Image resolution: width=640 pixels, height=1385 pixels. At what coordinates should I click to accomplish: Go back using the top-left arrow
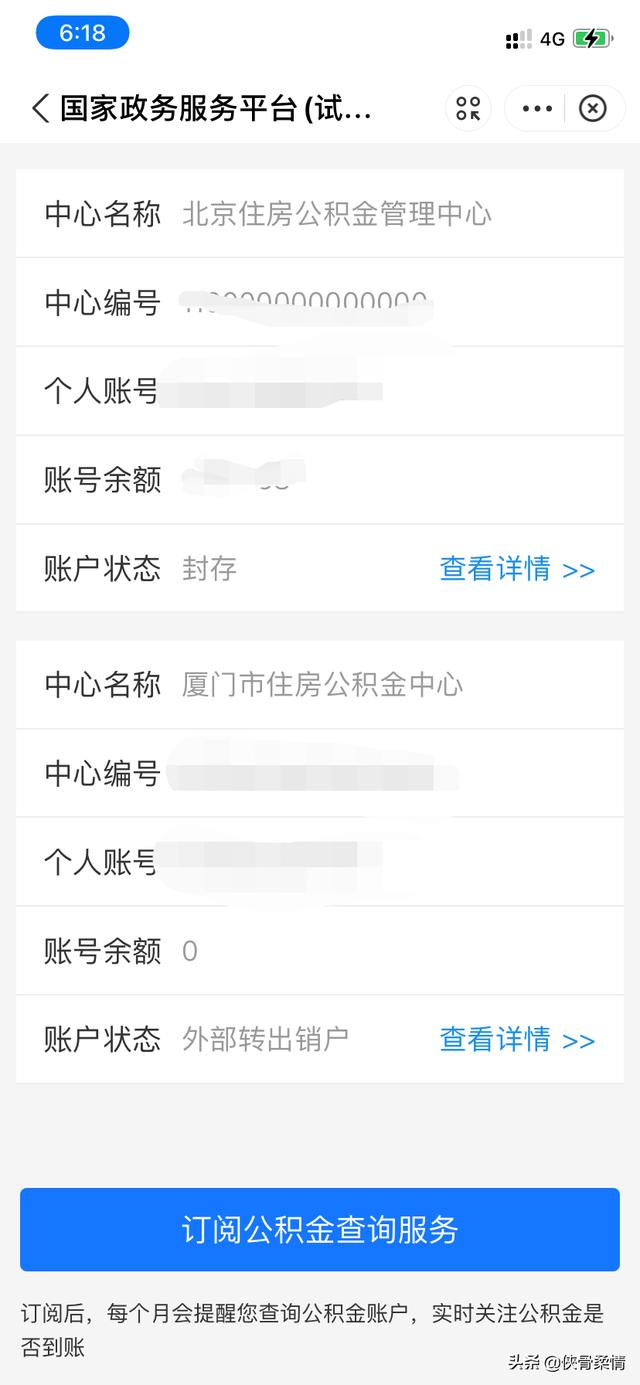coord(40,108)
